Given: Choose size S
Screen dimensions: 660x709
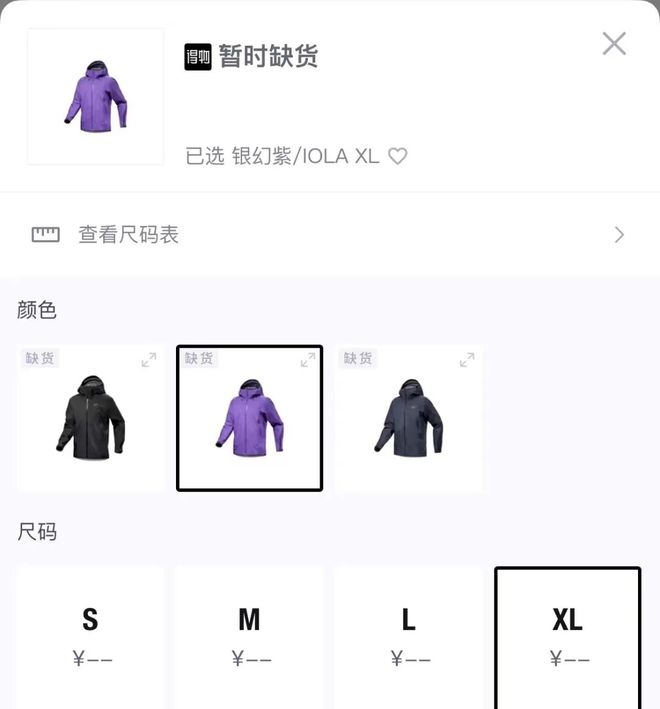Looking at the screenshot, I should 90,636.
